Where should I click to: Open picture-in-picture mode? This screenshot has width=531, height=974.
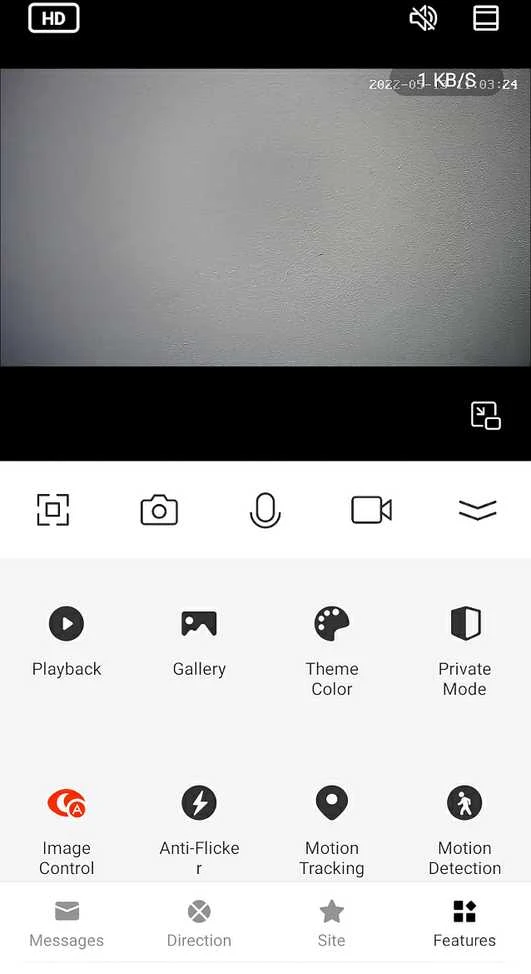click(486, 416)
